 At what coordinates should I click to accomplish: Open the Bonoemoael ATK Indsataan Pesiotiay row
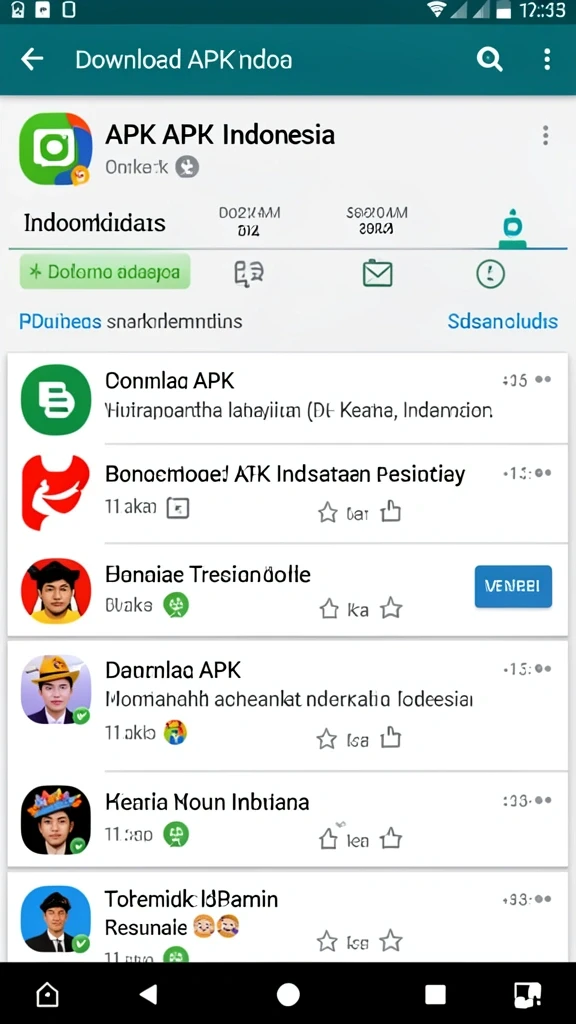click(287, 494)
